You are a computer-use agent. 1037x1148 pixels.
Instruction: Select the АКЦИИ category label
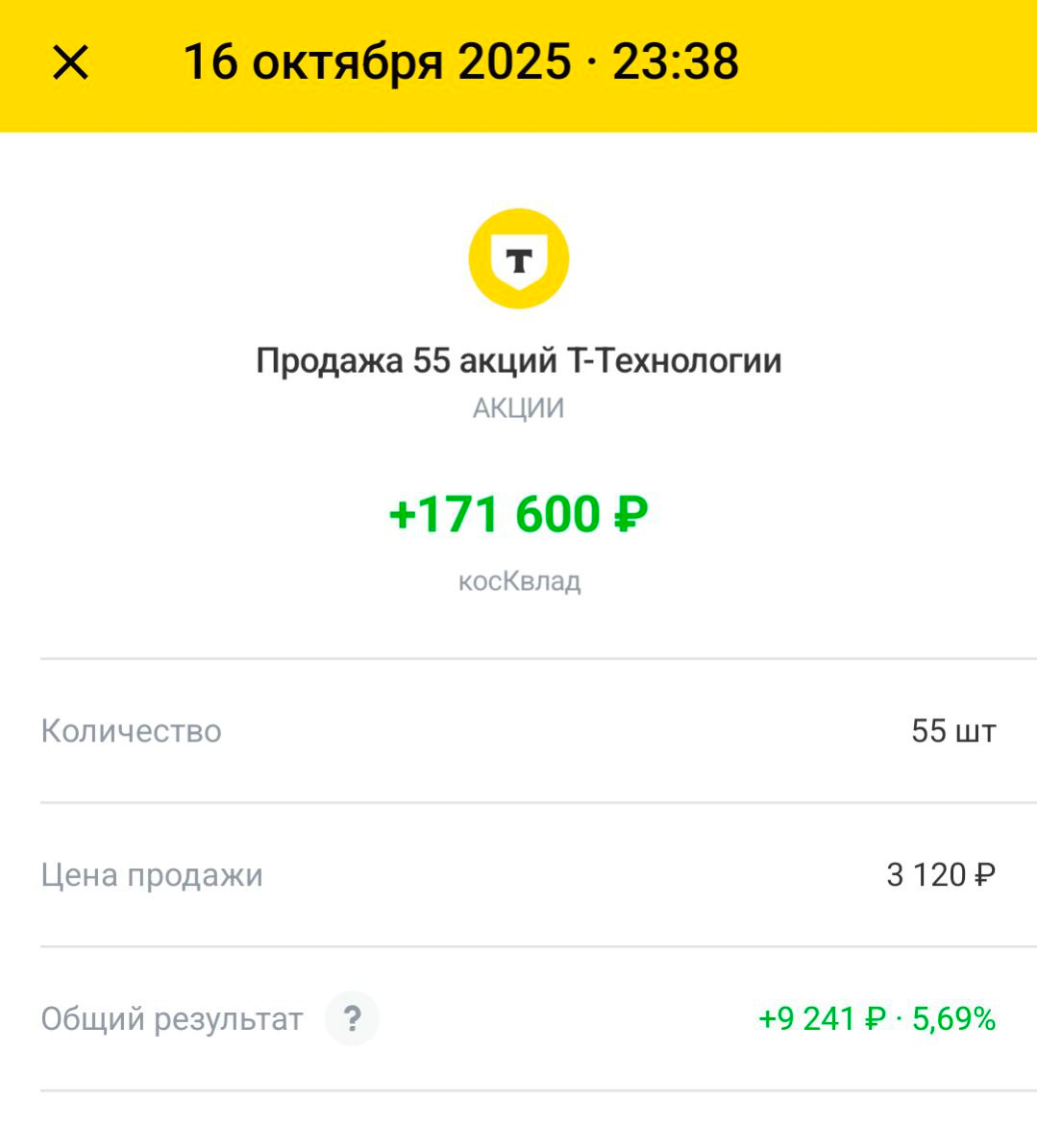click(518, 408)
